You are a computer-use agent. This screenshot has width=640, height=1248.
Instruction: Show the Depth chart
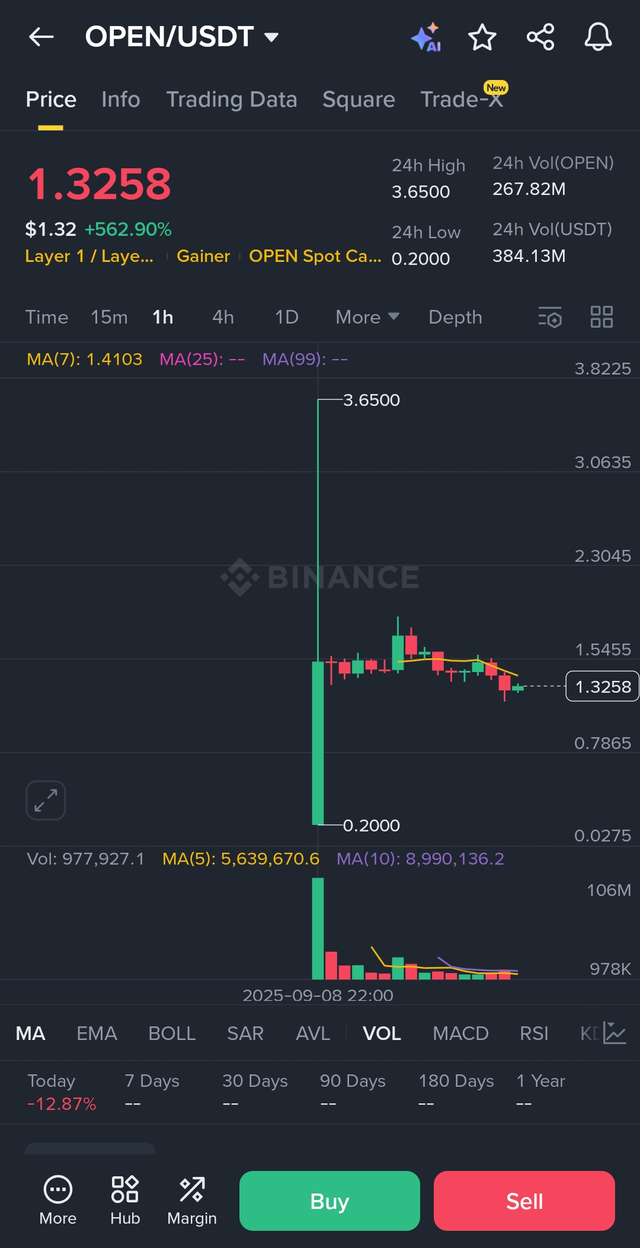point(455,317)
